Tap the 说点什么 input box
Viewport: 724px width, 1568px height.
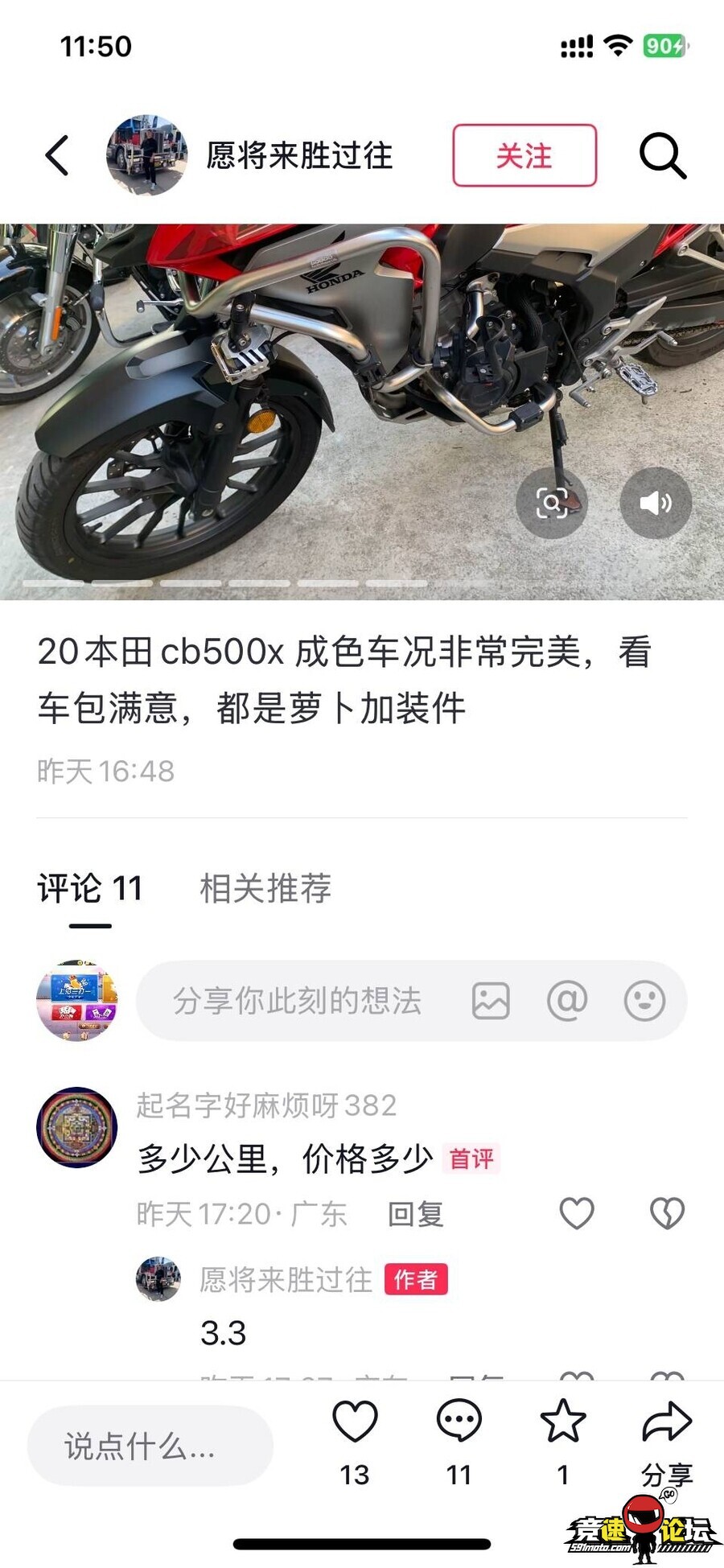[150, 1446]
